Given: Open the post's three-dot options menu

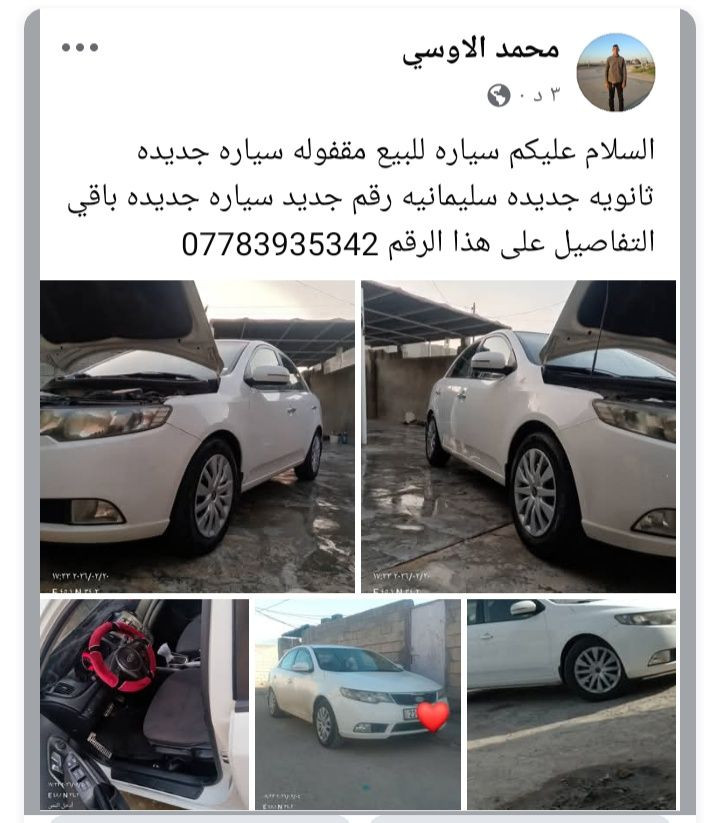Looking at the screenshot, I should tap(80, 47).
